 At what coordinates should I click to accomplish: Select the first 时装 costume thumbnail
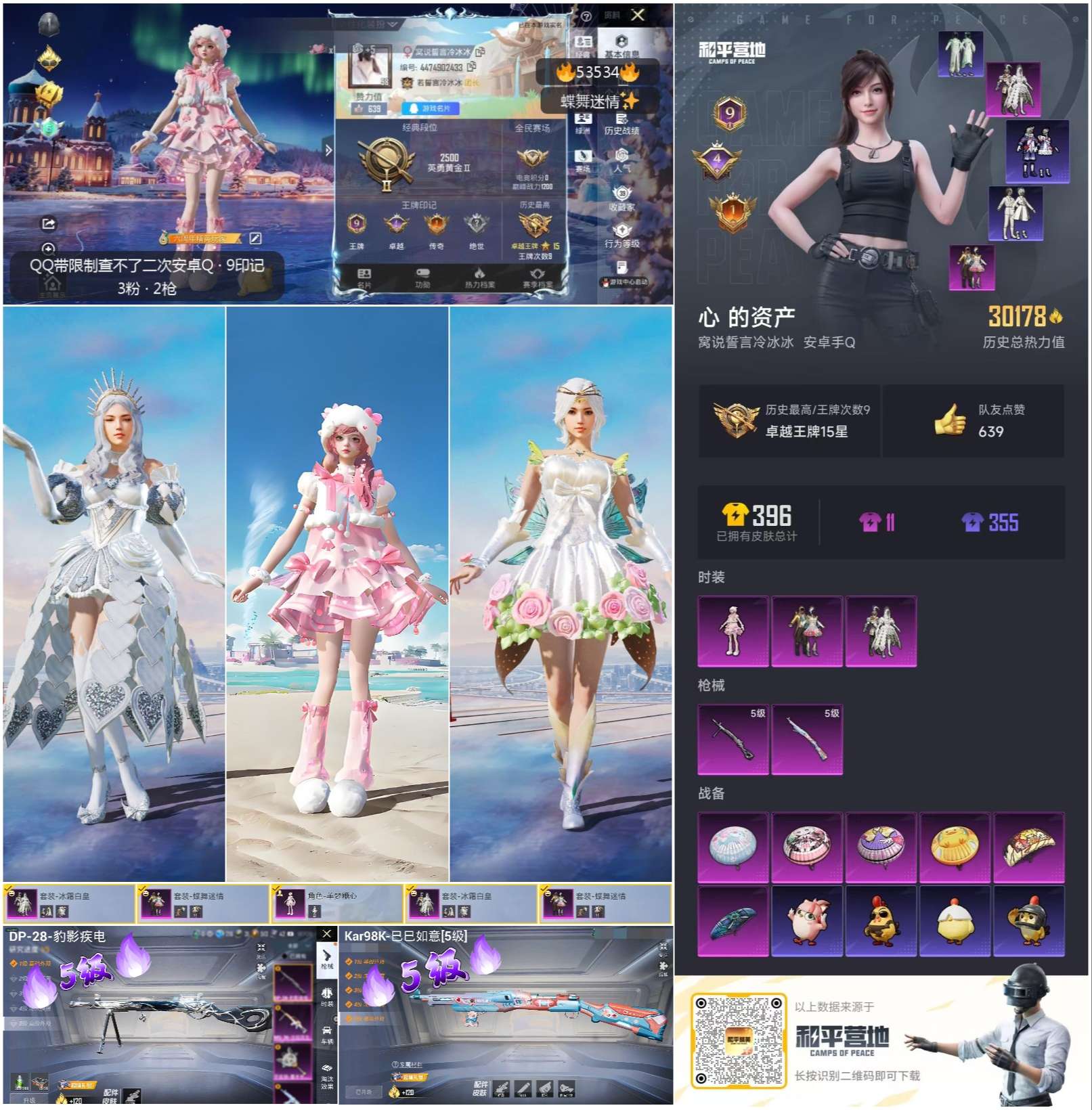(733, 633)
